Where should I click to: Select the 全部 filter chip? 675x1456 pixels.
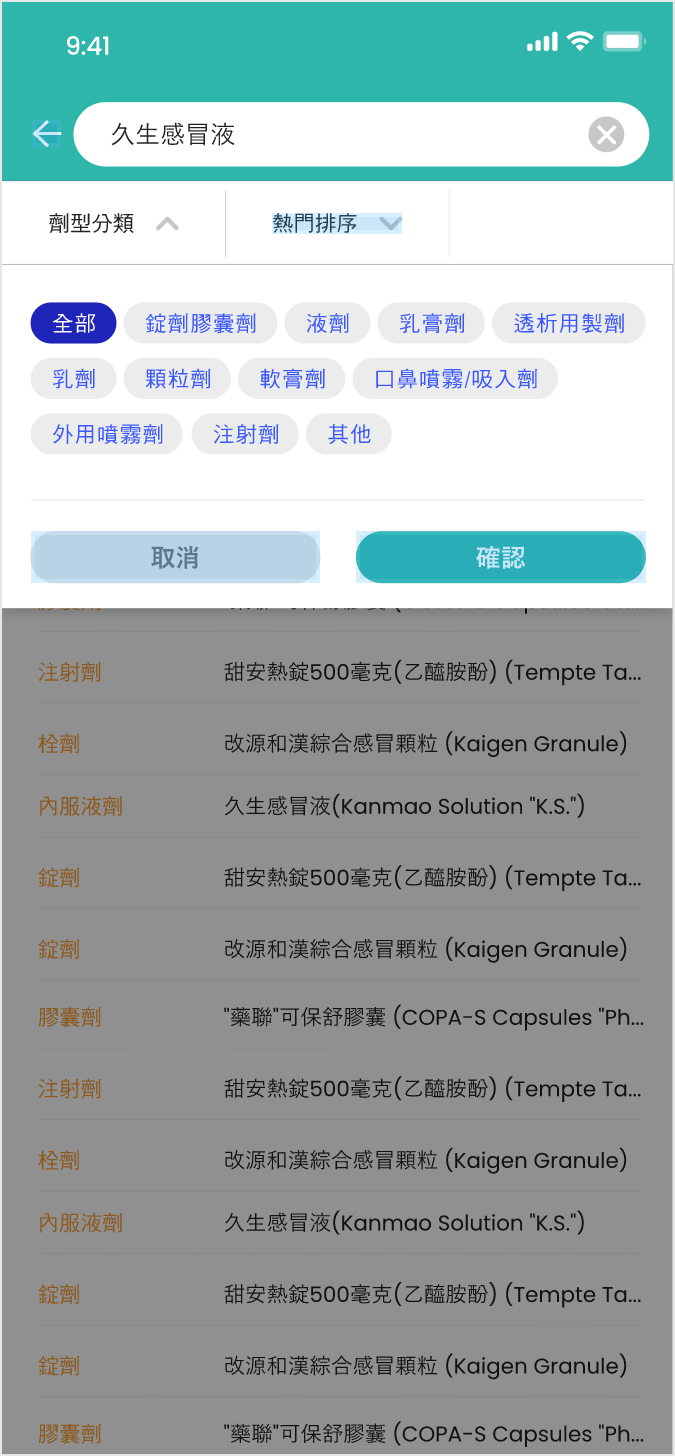point(74,323)
